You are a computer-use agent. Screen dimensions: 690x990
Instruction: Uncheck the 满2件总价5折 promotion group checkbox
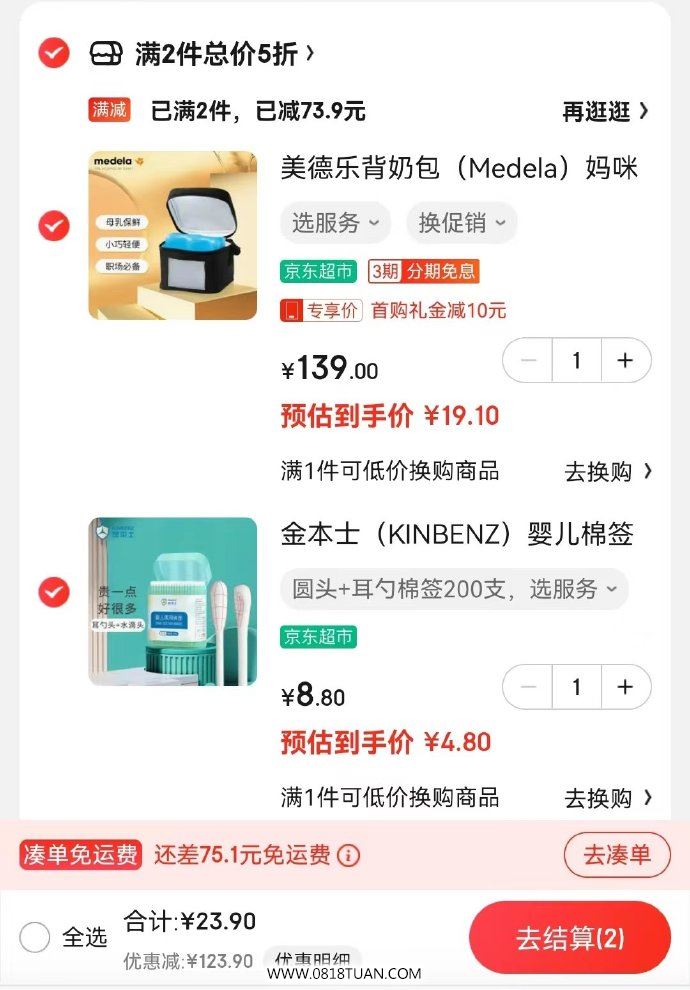54,52
